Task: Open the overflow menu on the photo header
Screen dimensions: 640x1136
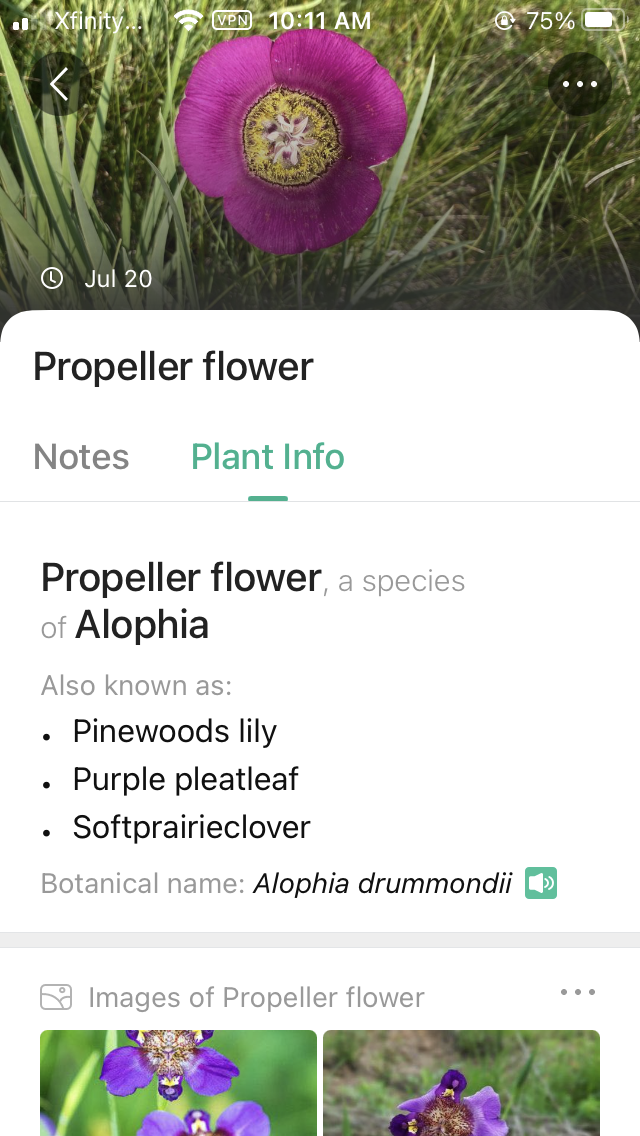Action: pyautogui.click(x=579, y=84)
